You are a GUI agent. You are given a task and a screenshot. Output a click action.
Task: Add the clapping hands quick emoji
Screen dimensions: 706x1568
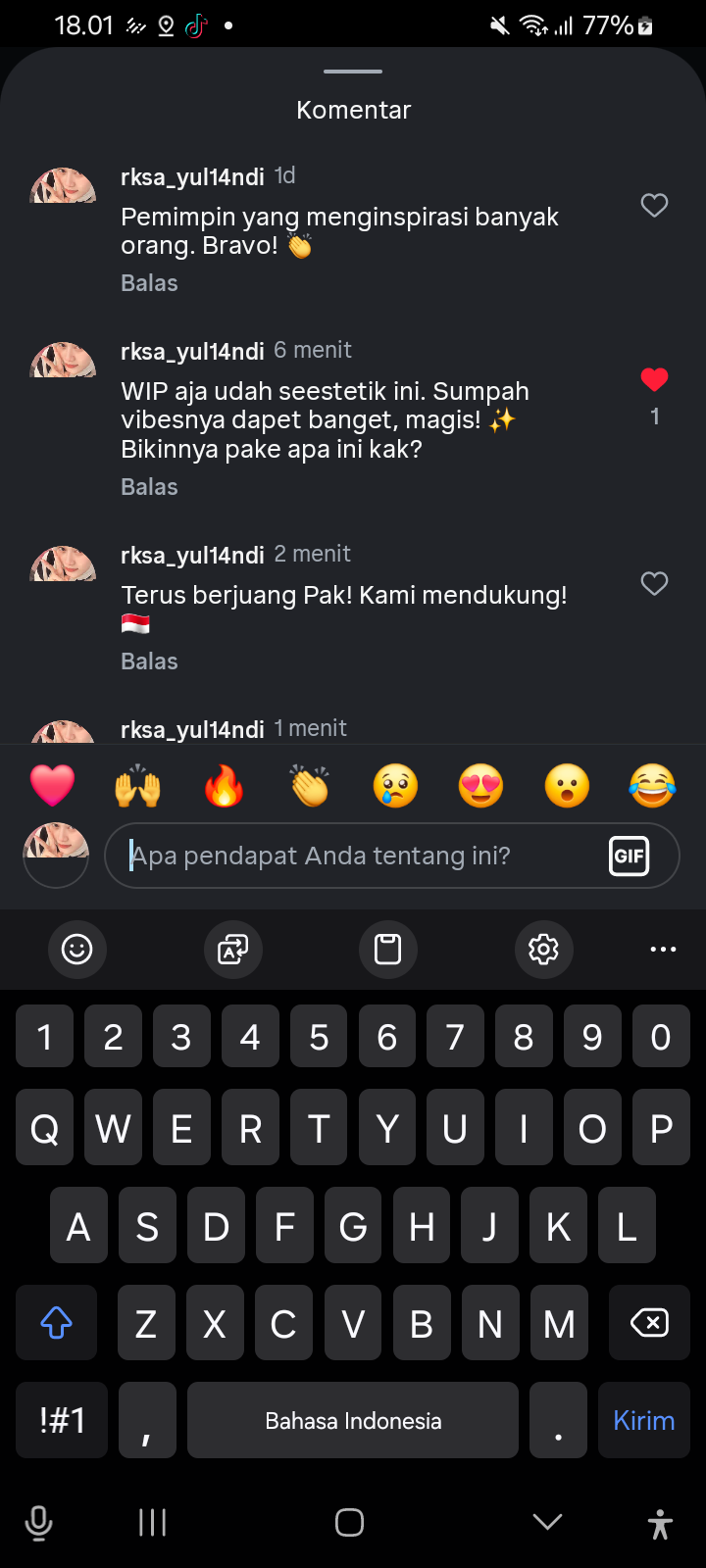point(310,786)
